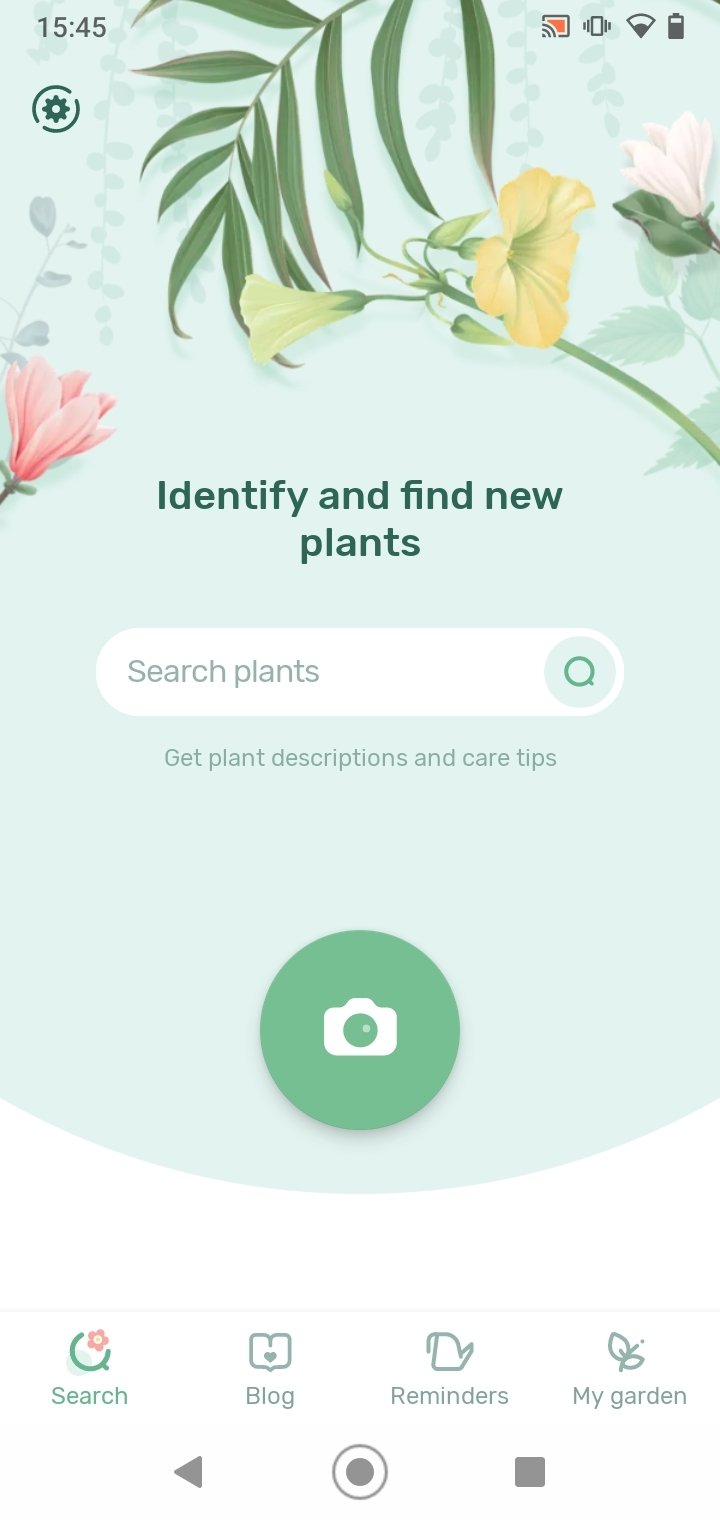Switch to the Blog tab
Viewport: 720px width, 1520px height.
(x=270, y=1369)
